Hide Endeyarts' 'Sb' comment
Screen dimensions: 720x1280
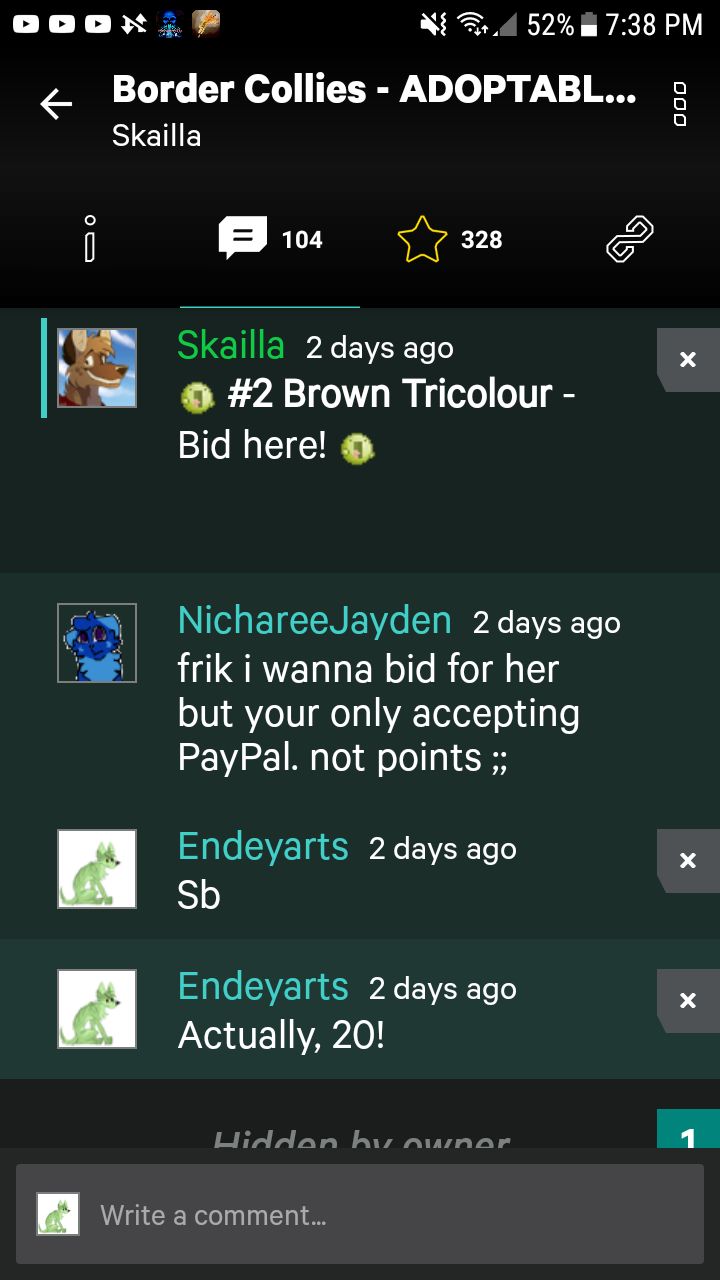687,860
